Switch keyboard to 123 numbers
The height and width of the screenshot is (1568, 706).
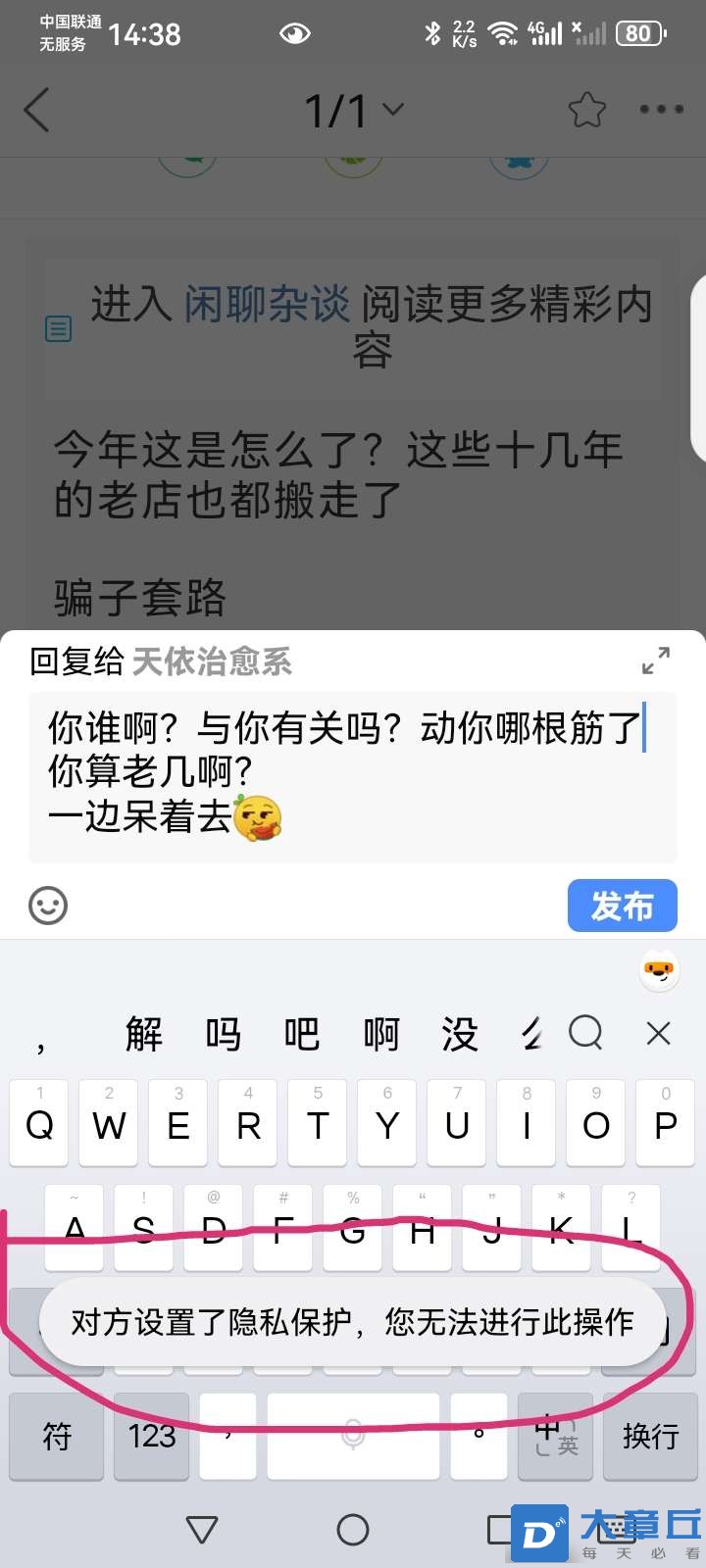[151, 1437]
